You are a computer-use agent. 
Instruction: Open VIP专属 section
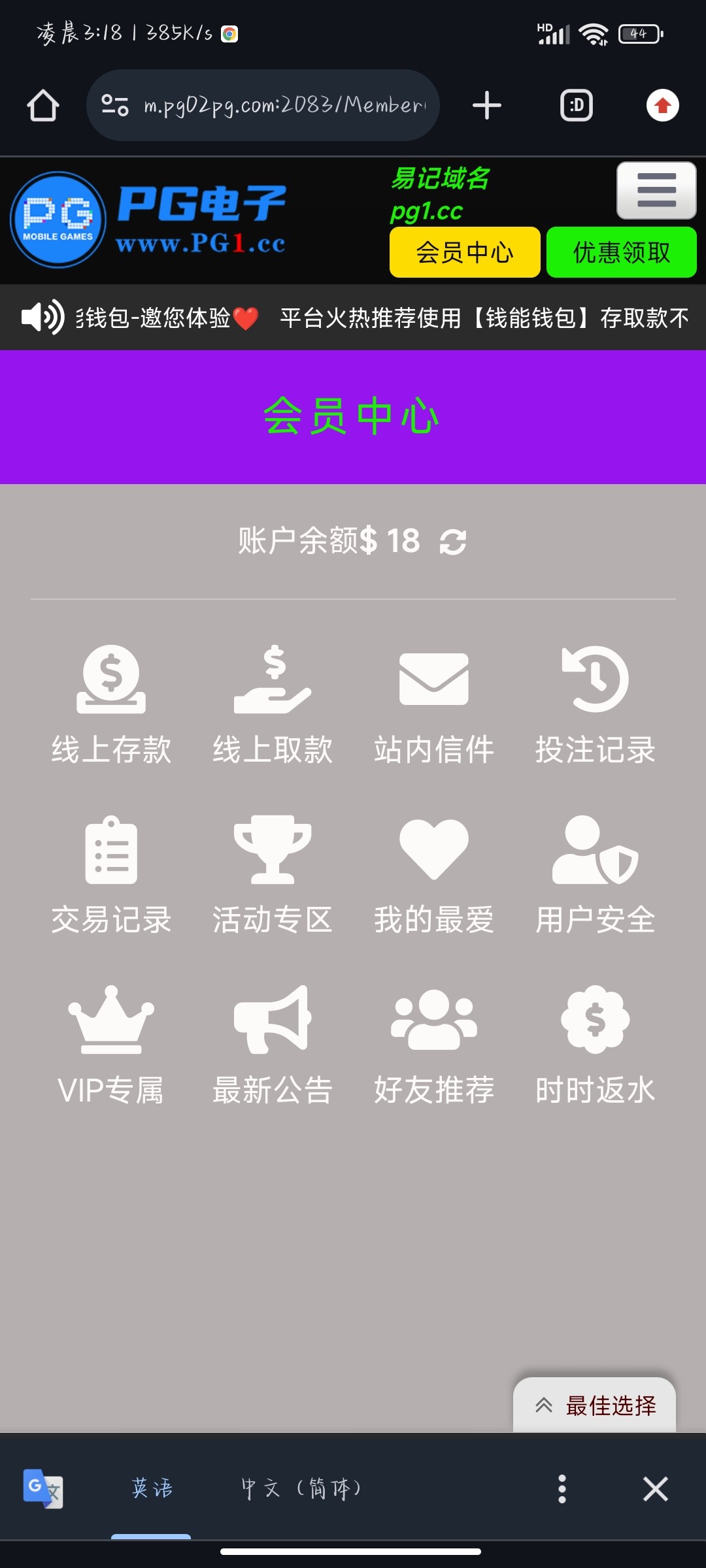pos(111,1045)
